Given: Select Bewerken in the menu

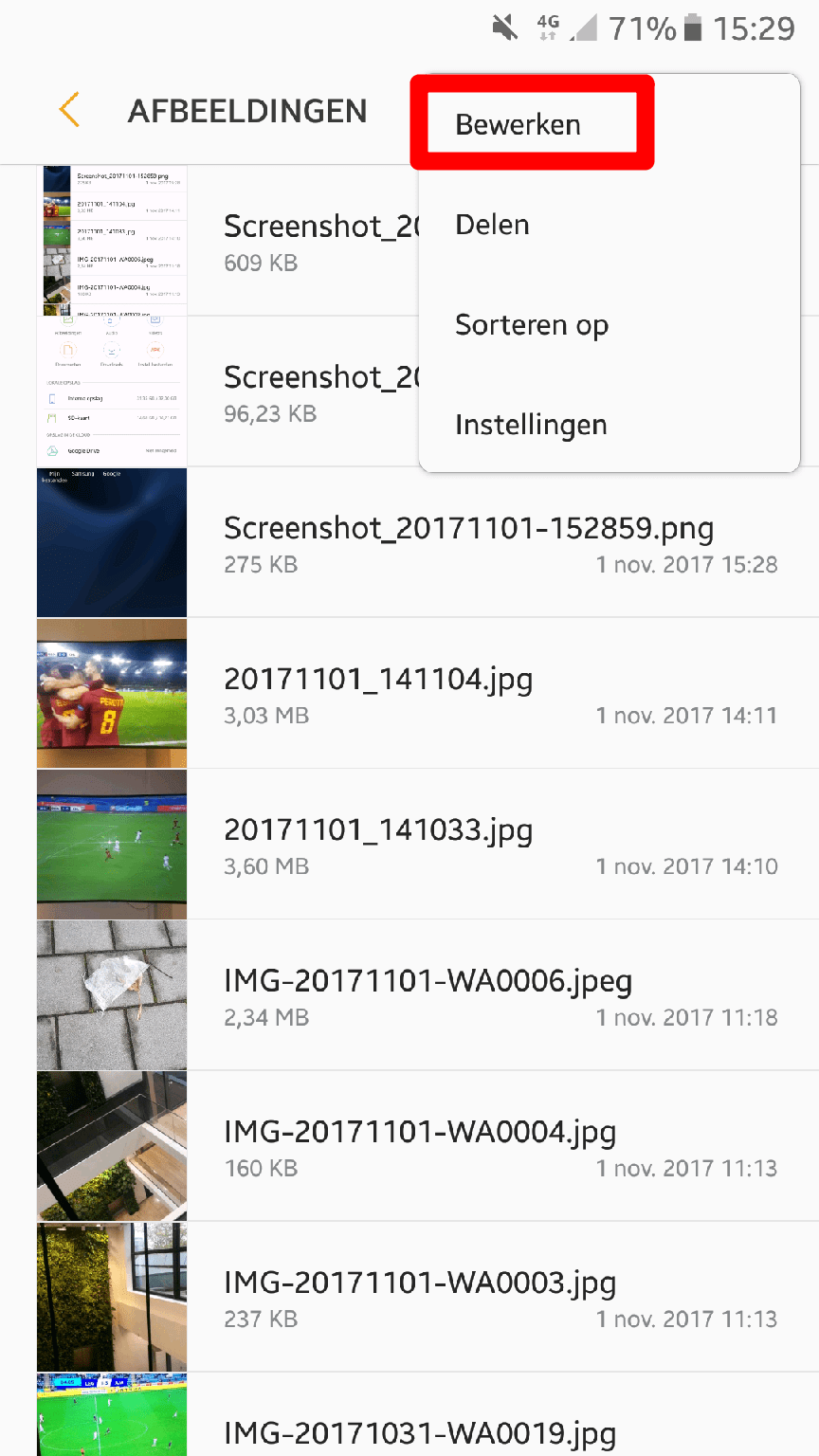Looking at the screenshot, I should pos(518,125).
